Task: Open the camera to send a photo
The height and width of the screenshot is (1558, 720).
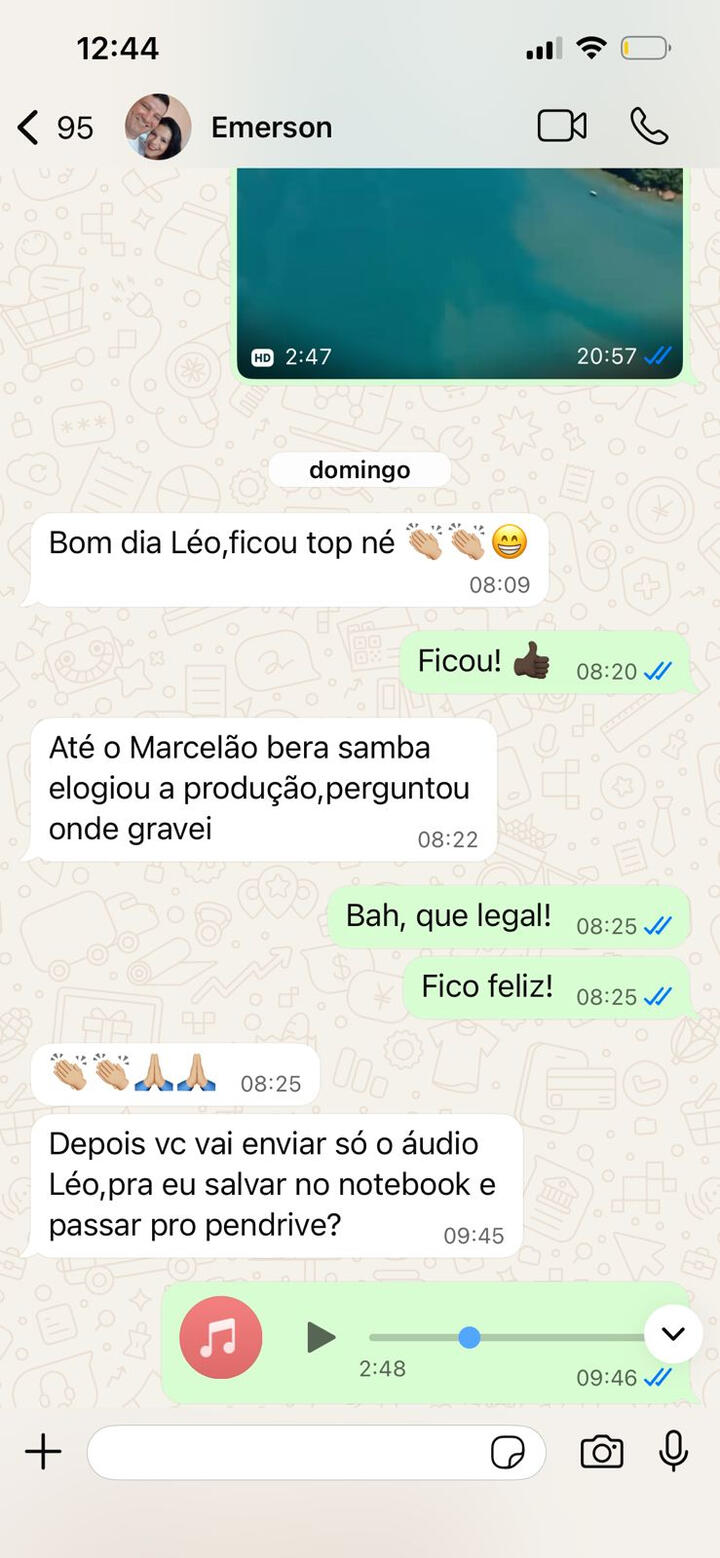Action: [601, 1452]
